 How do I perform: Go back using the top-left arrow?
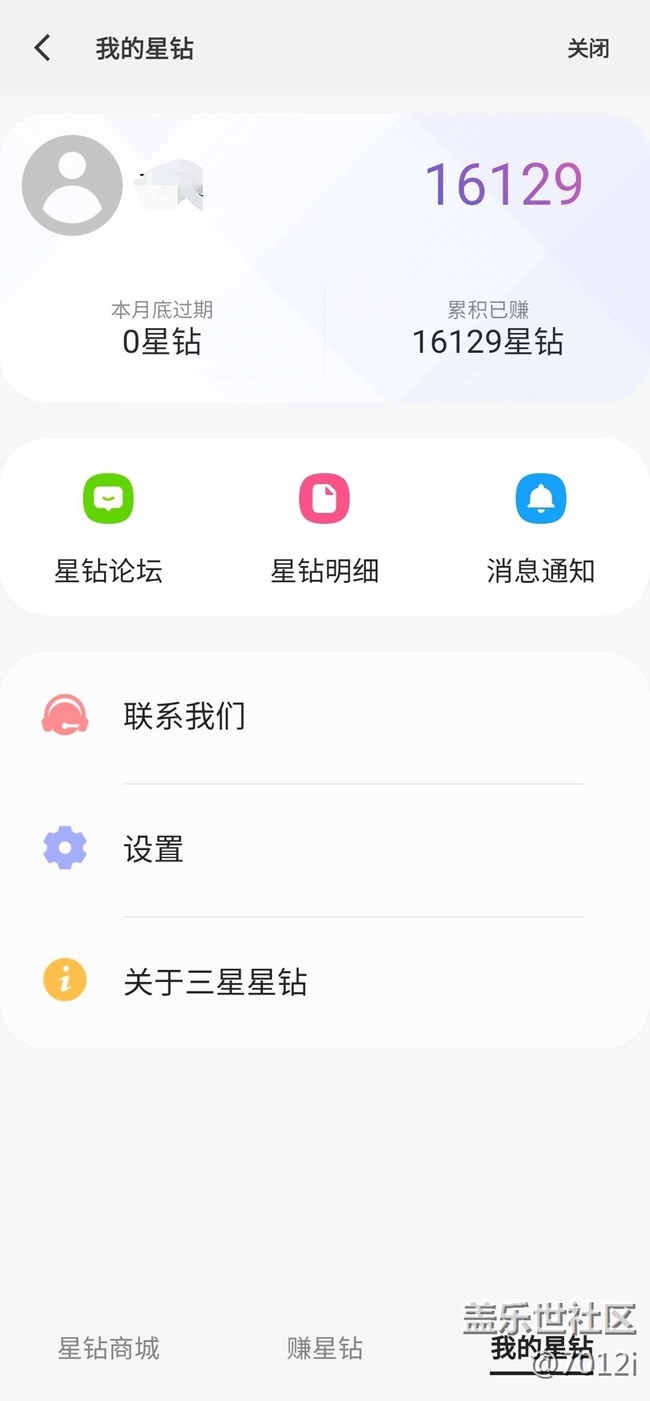(x=42, y=48)
